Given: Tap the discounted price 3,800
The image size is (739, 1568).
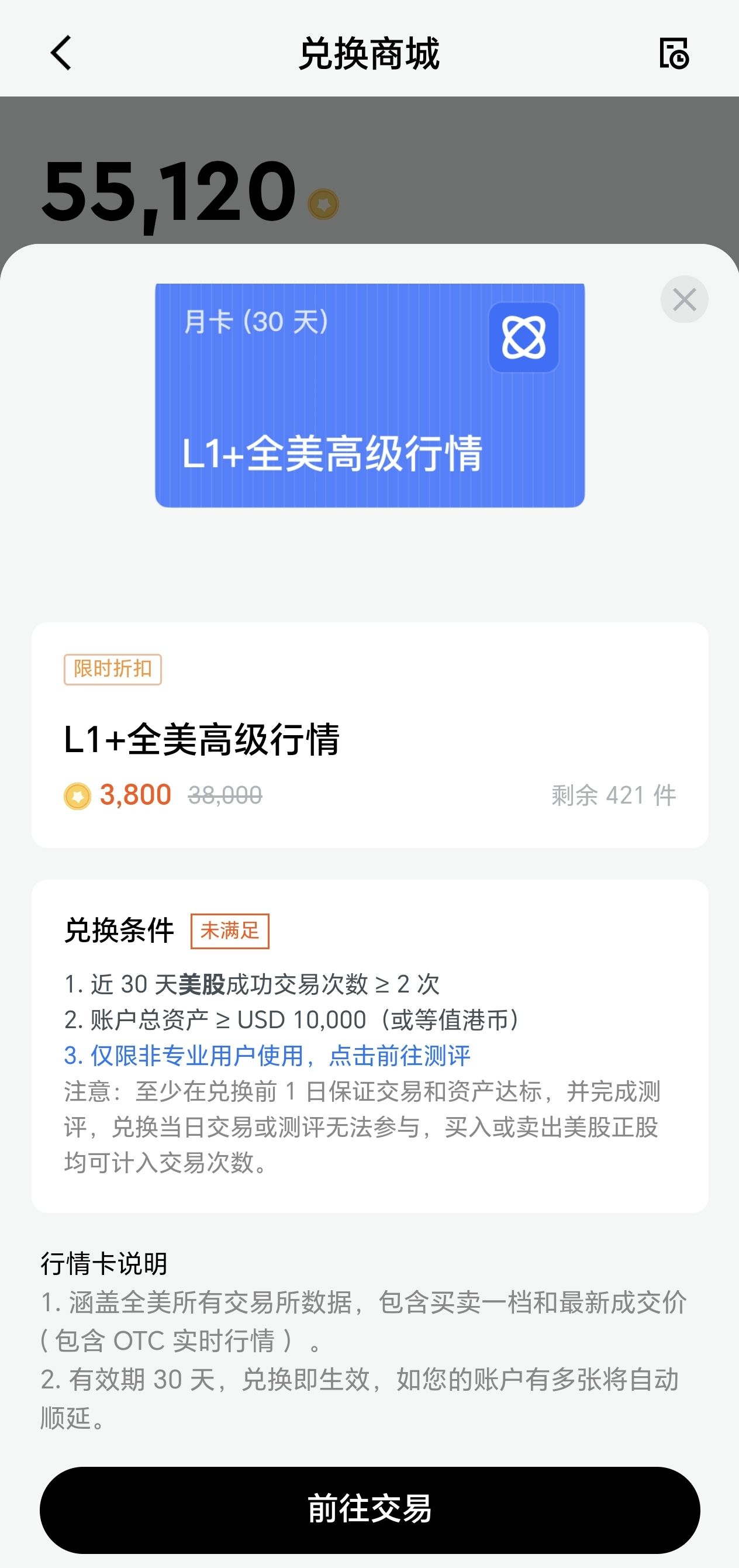Looking at the screenshot, I should (135, 794).
